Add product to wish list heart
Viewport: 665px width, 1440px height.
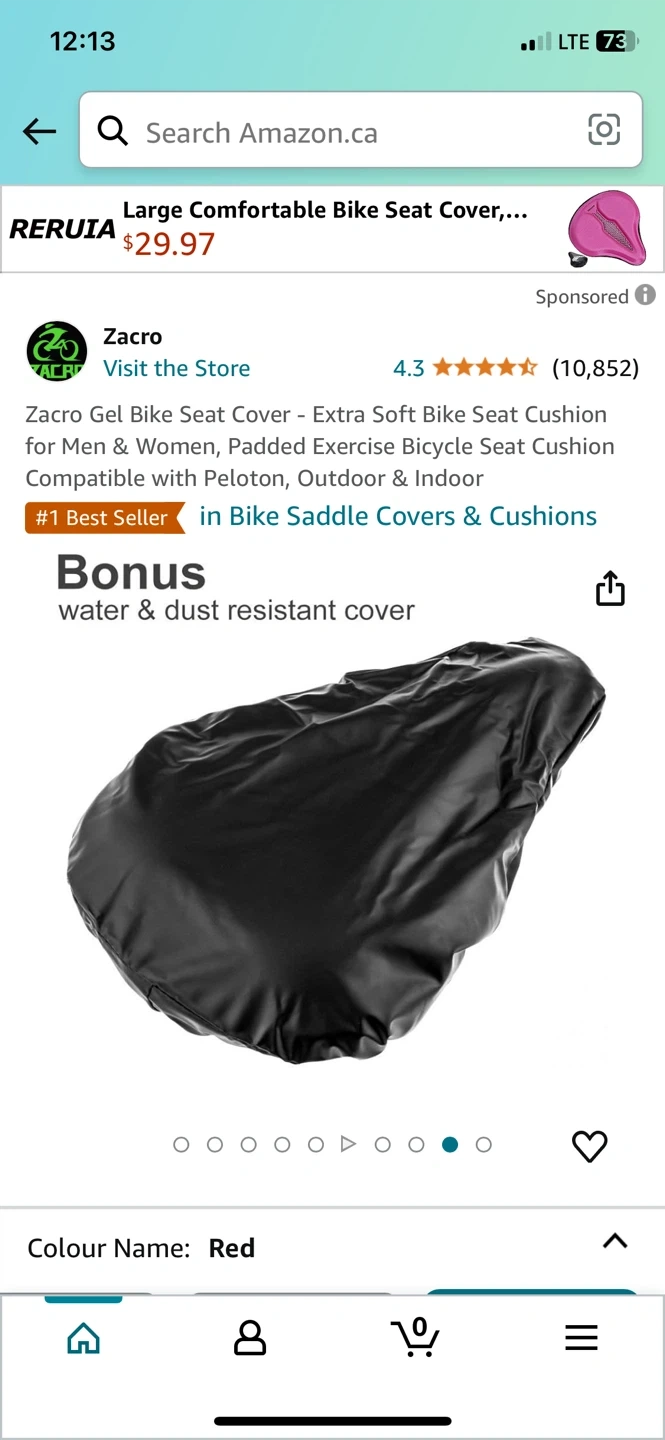coord(589,1146)
